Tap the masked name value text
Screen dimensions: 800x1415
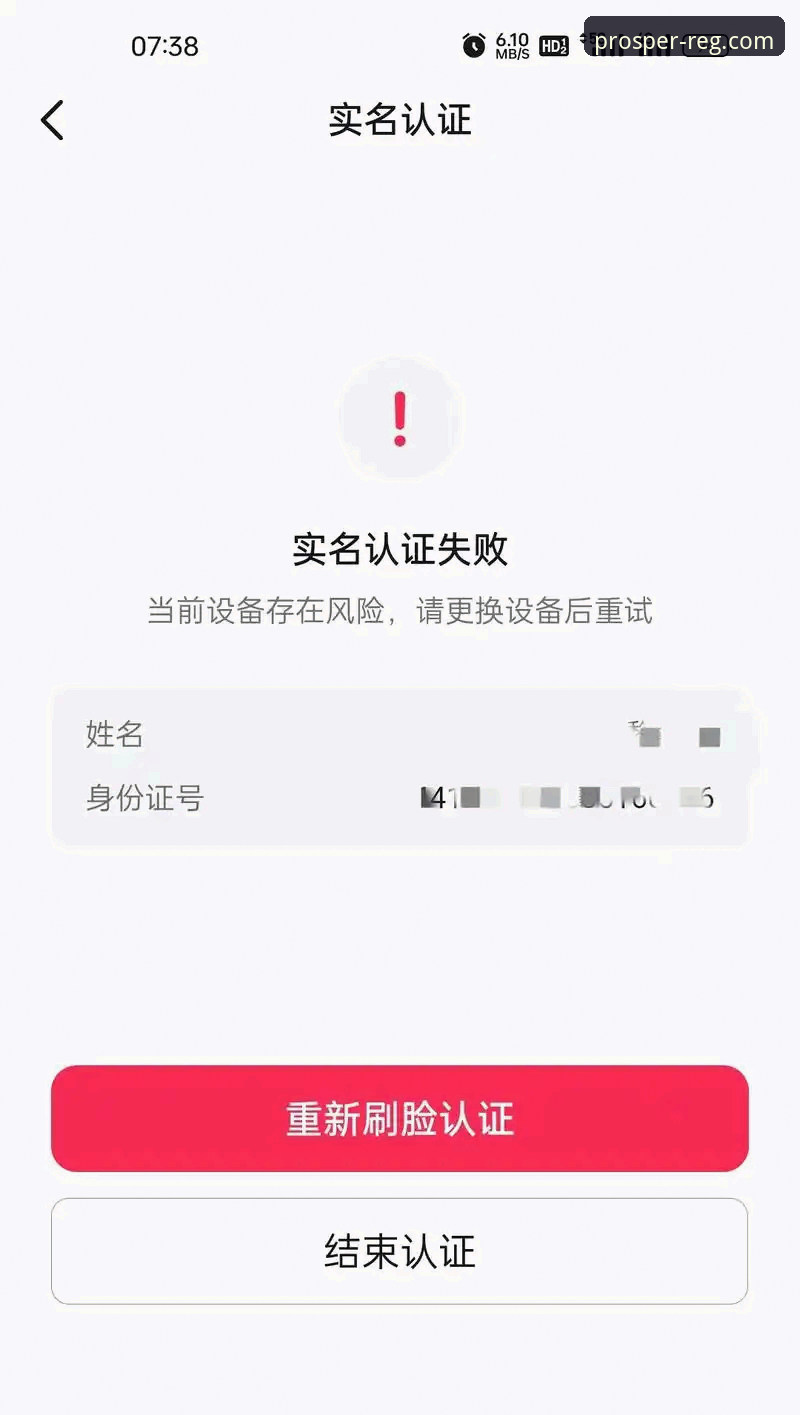coord(678,737)
